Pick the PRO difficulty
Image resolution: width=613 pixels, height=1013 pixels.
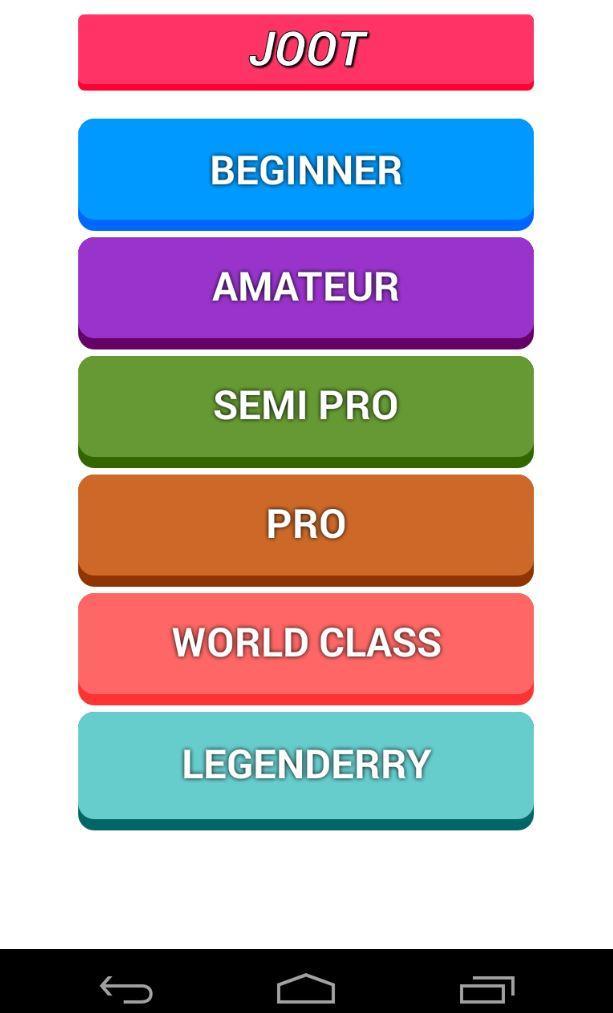click(305, 527)
